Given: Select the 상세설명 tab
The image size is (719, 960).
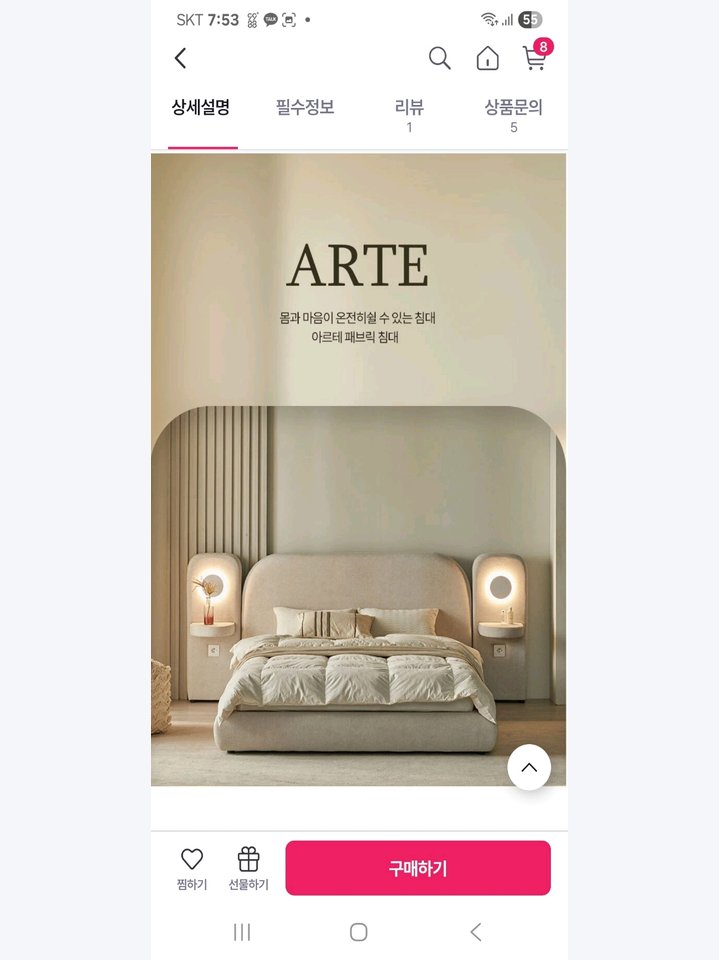Looking at the screenshot, I should 201,108.
